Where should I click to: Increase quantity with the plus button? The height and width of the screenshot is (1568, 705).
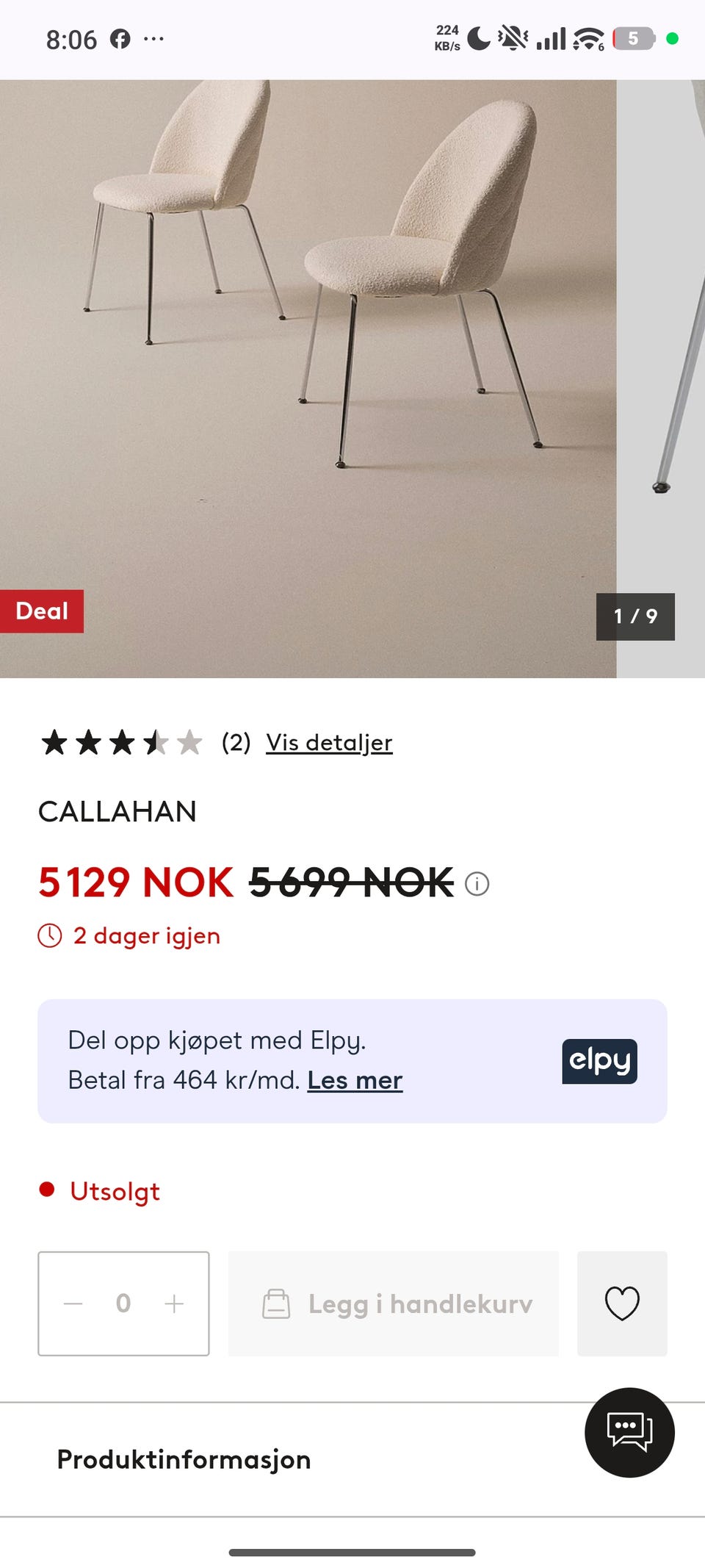(x=174, y=1303)
